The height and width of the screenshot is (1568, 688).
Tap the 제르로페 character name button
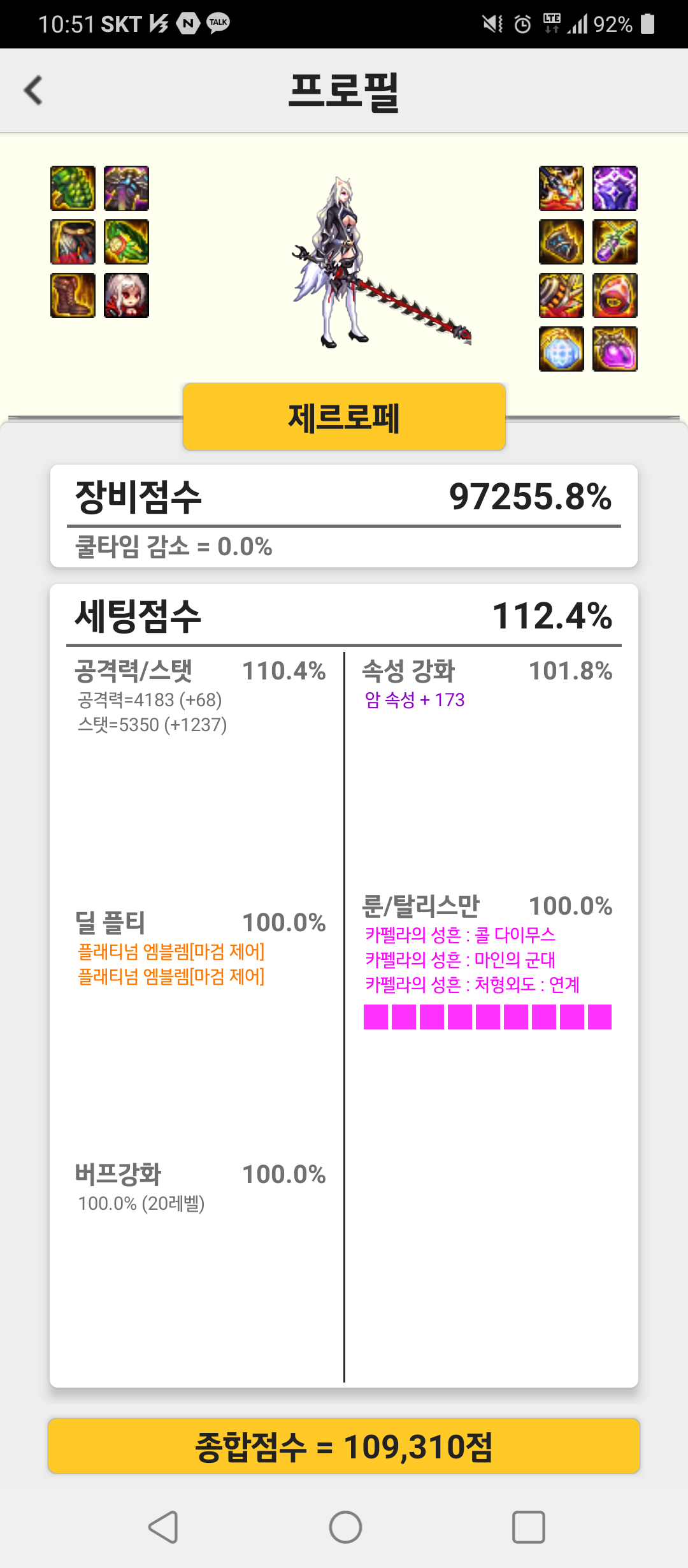tap(344, 417)
